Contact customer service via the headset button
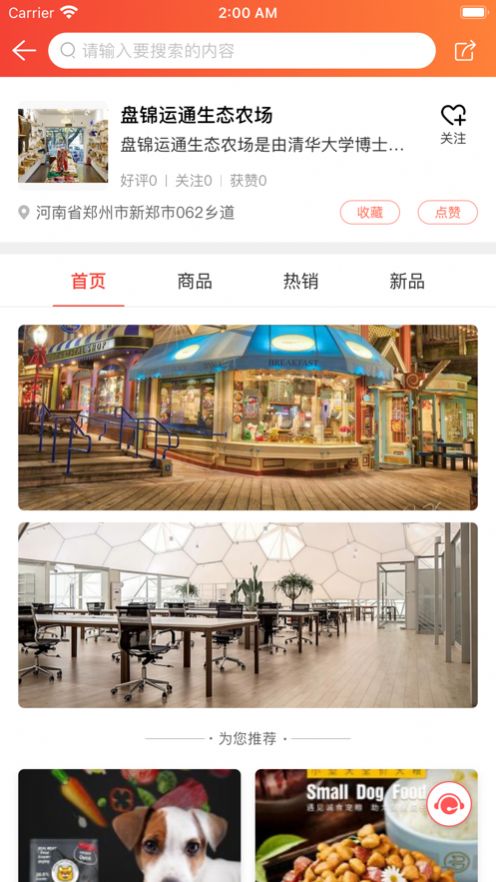 click(x=449, y=804)
